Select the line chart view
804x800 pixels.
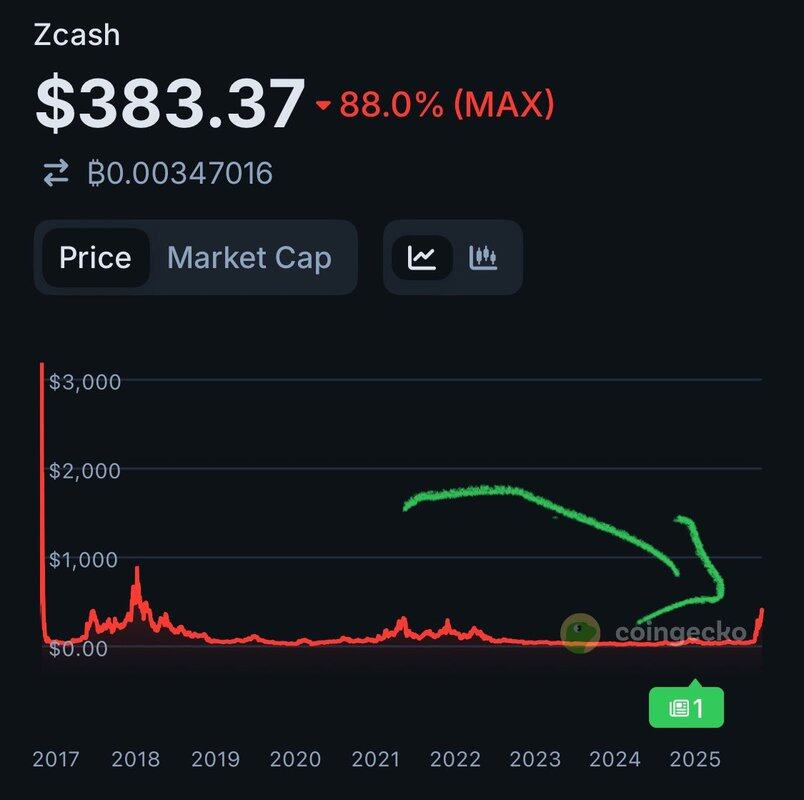tap(422, 258)
